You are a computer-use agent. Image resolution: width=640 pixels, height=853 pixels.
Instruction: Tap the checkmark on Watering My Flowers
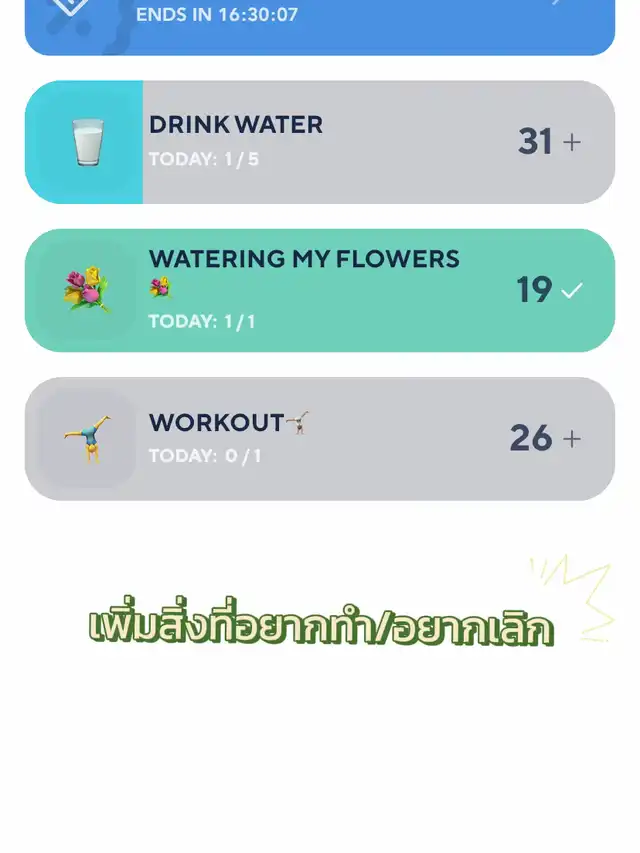571,290
